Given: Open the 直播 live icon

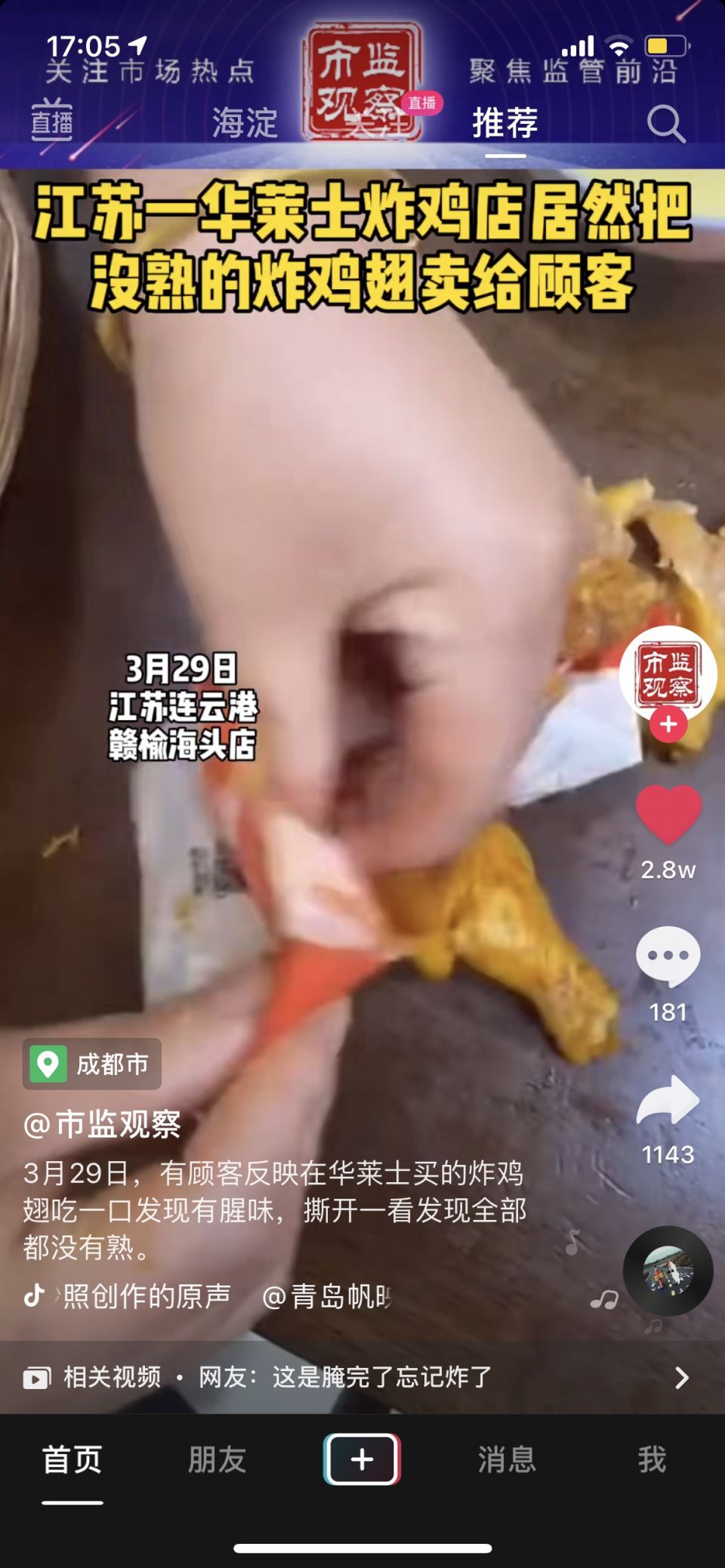Looking at the screenshot, I should pyautogui.click(x=52, y=120).
